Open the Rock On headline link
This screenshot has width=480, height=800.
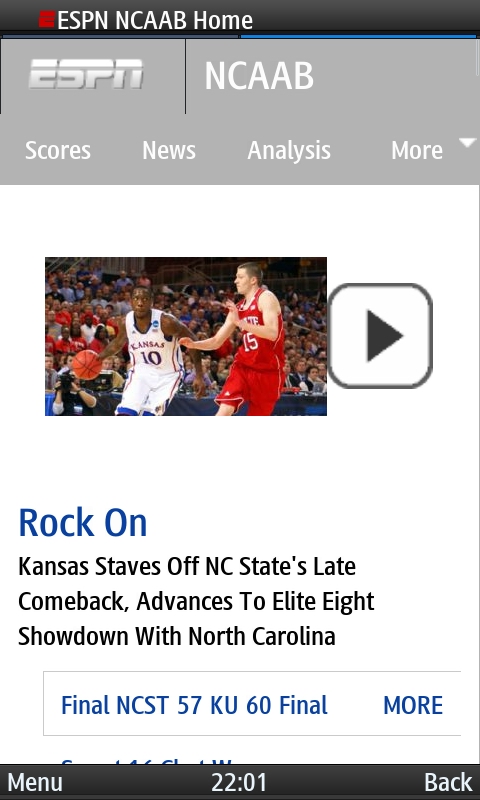(83, 522)
